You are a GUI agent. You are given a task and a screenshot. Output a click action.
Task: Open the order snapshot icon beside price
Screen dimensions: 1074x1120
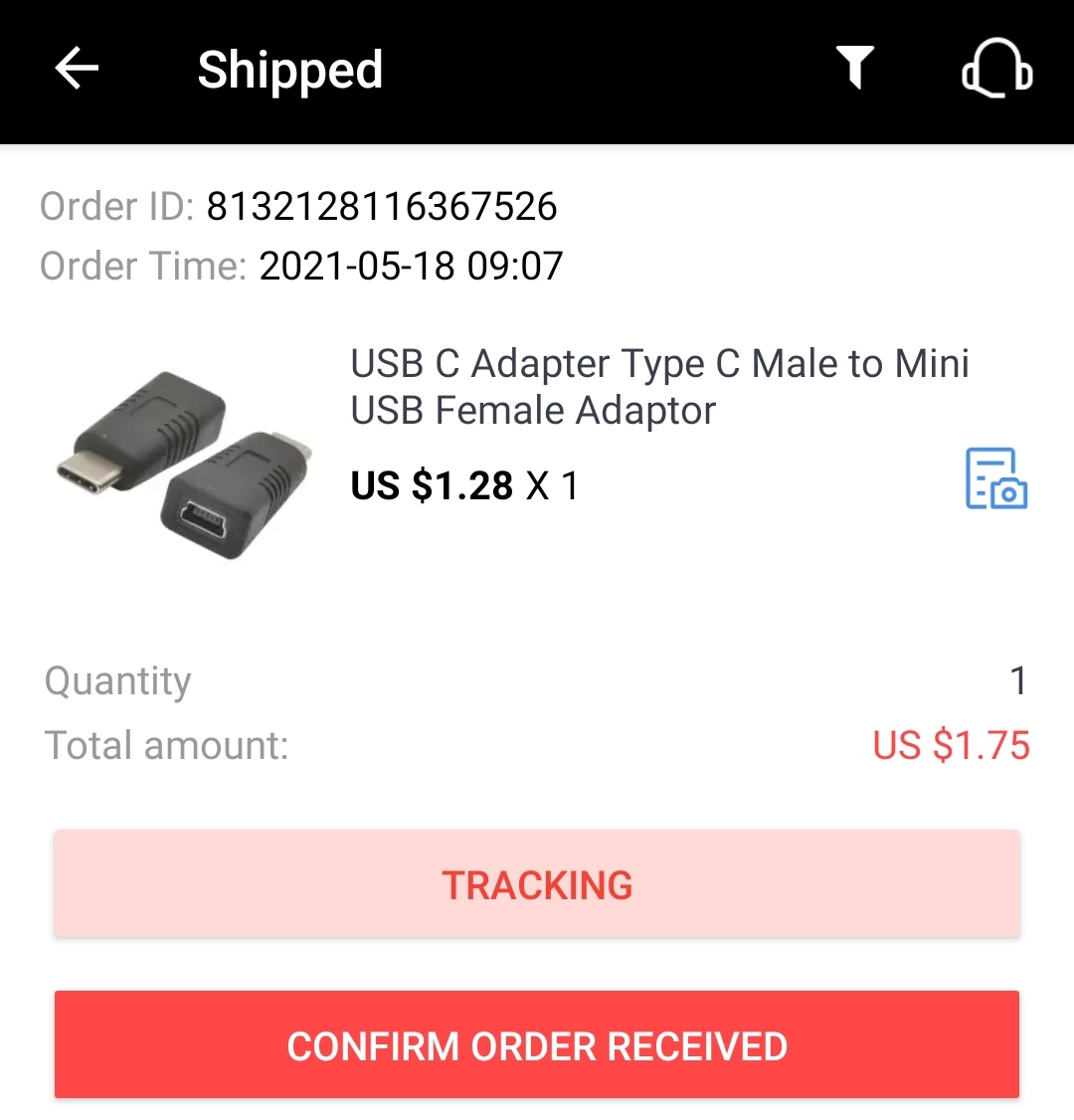(995, 478)
